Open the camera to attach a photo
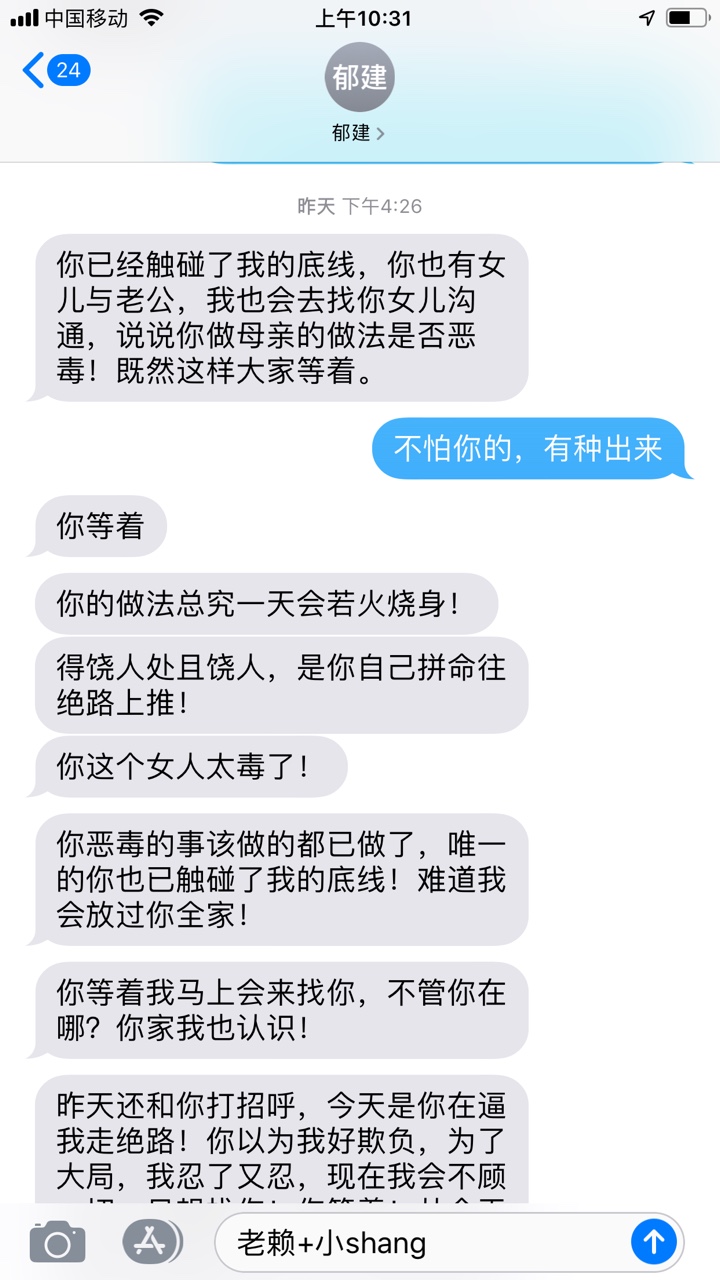720x1280 pixels. pos(57,1243)
